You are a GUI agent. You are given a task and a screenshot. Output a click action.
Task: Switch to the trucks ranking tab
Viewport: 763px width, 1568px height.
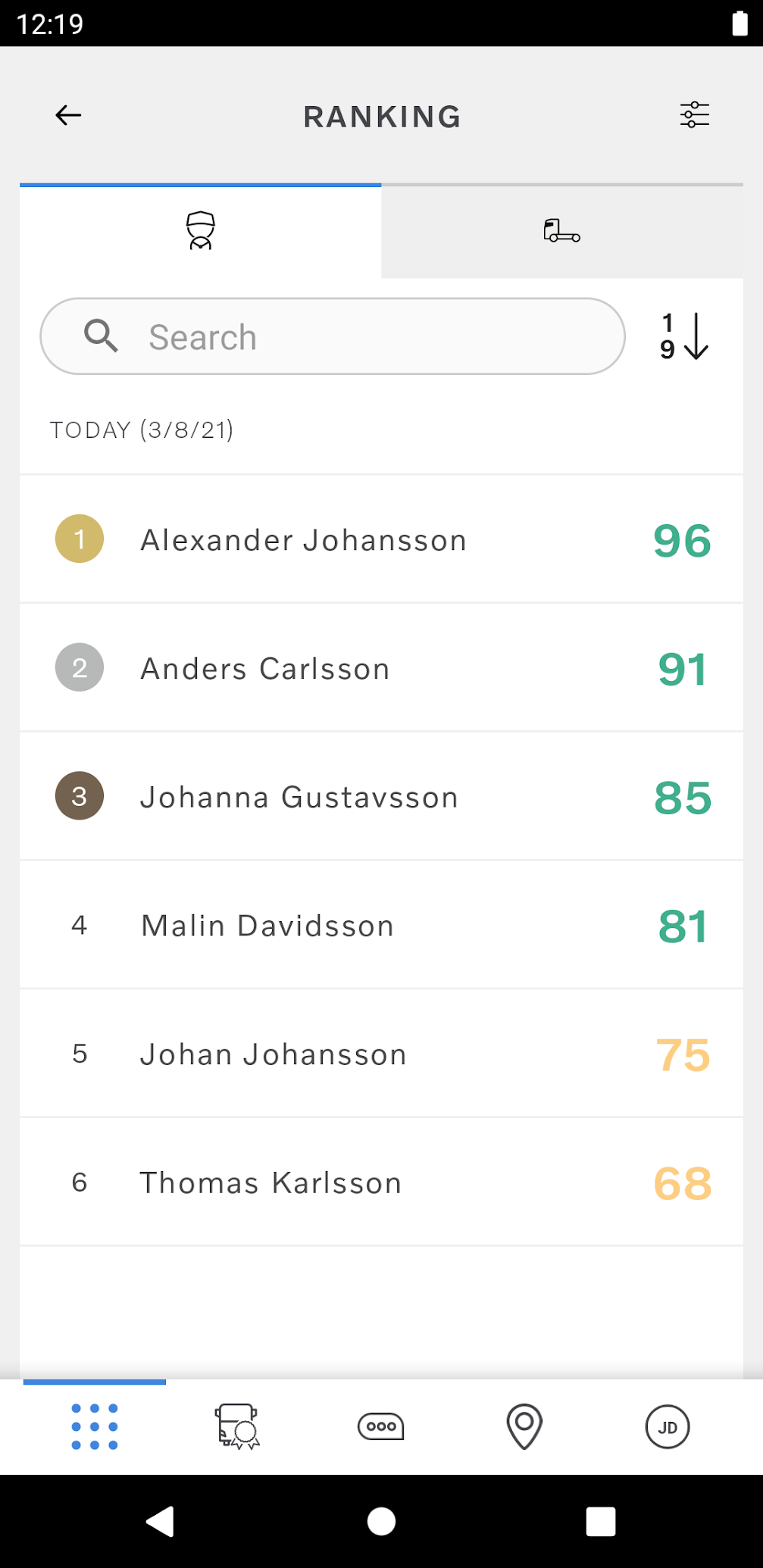(561, 231)
